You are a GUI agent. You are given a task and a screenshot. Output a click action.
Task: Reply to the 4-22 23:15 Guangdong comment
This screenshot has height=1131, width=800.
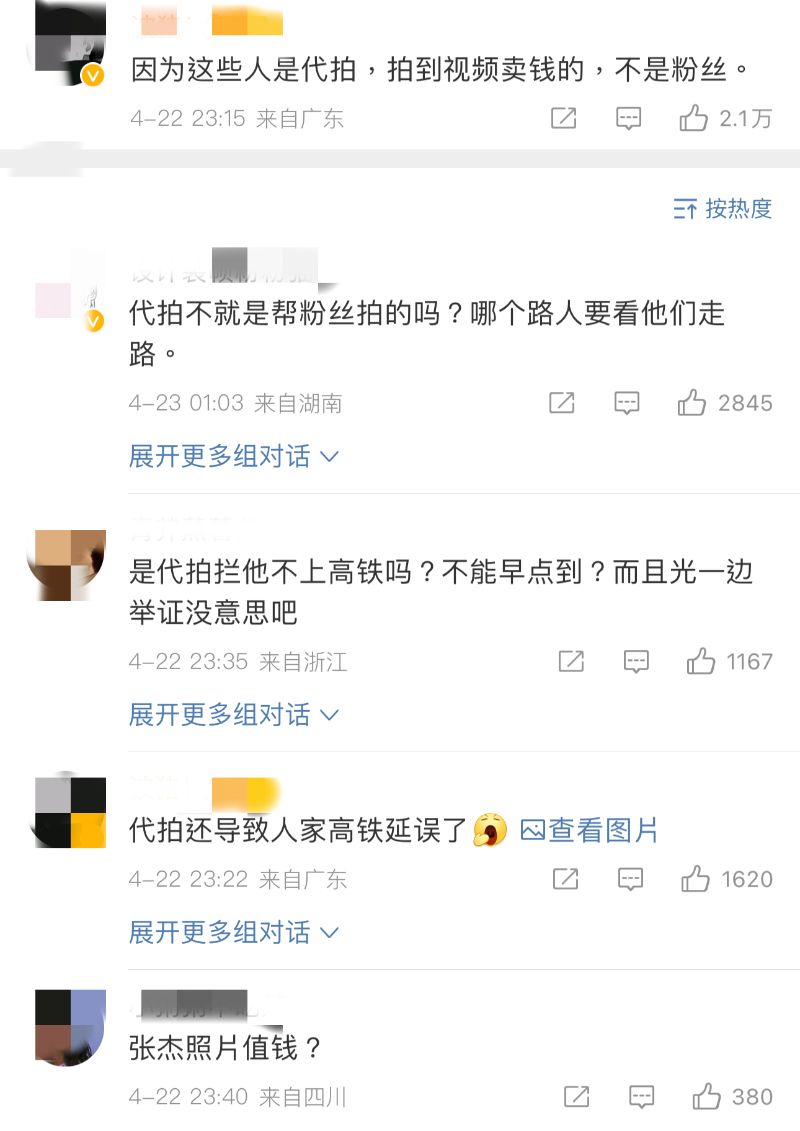(x=628, y=119)
